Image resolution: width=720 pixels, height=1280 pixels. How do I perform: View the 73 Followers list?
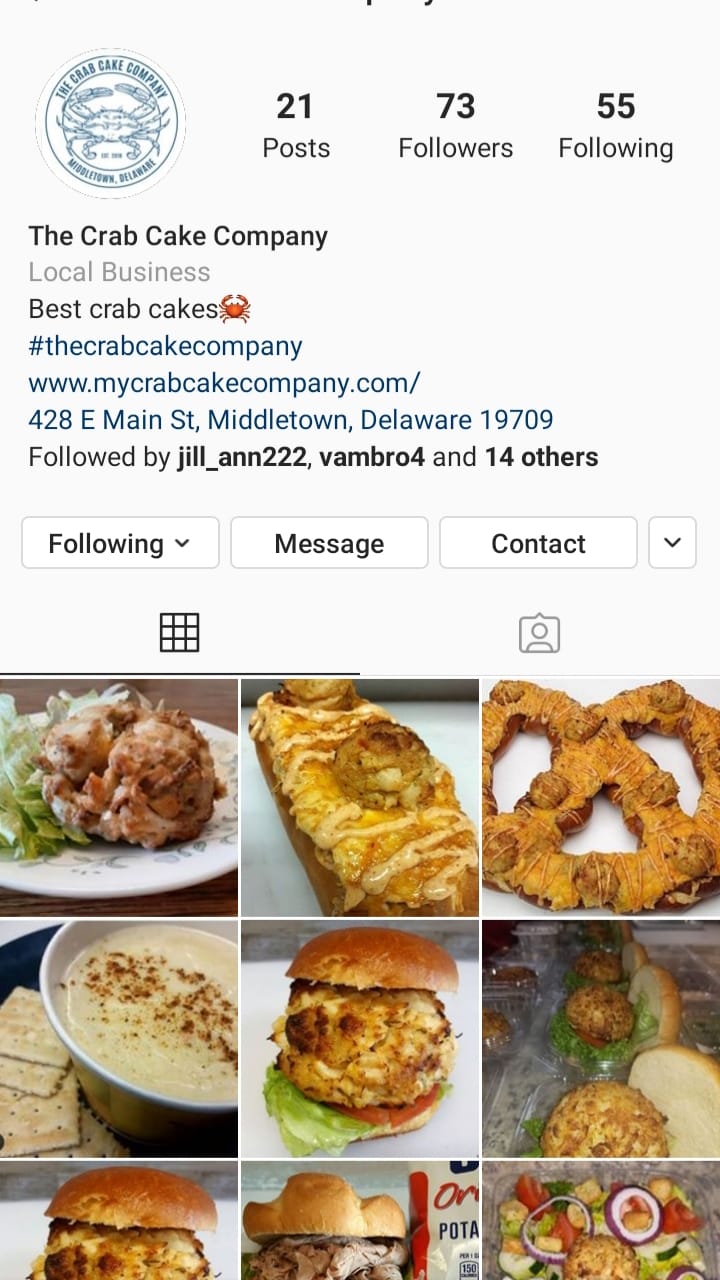click(x=455, y=125)
